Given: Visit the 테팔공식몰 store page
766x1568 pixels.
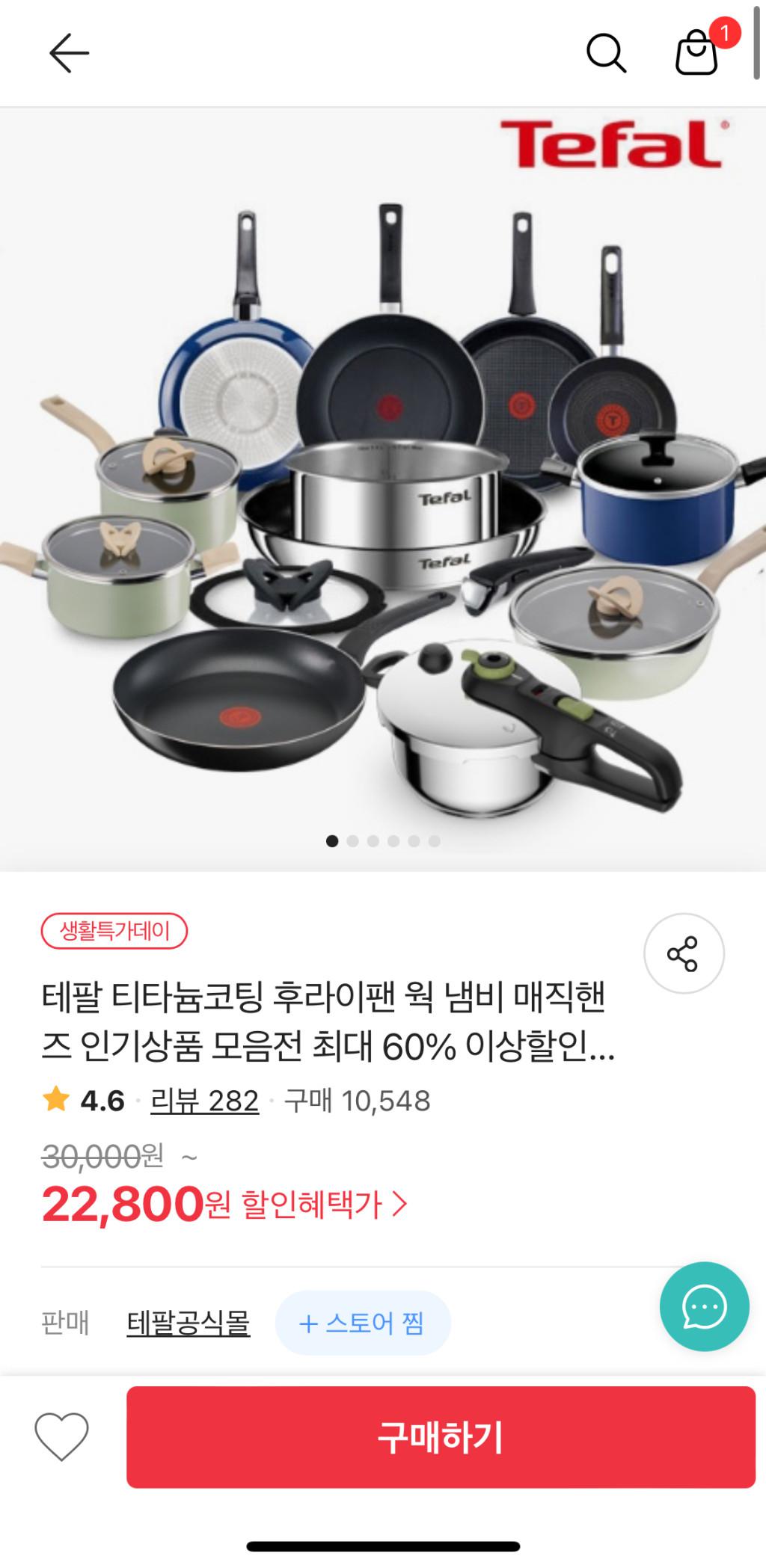Looking at the screenshot, I should (x=189, y=1323).
